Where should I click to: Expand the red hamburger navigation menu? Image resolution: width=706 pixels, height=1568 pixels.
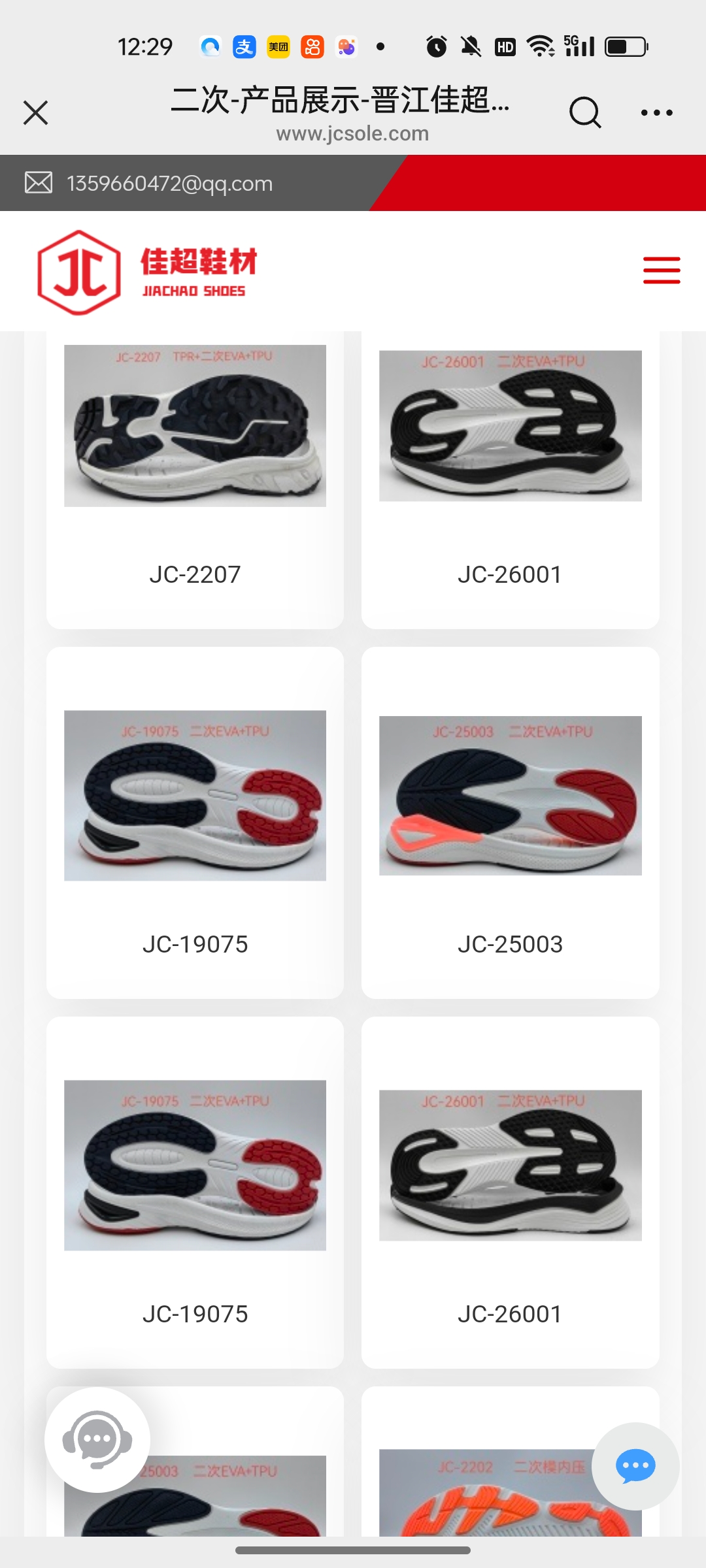point(662,270)
